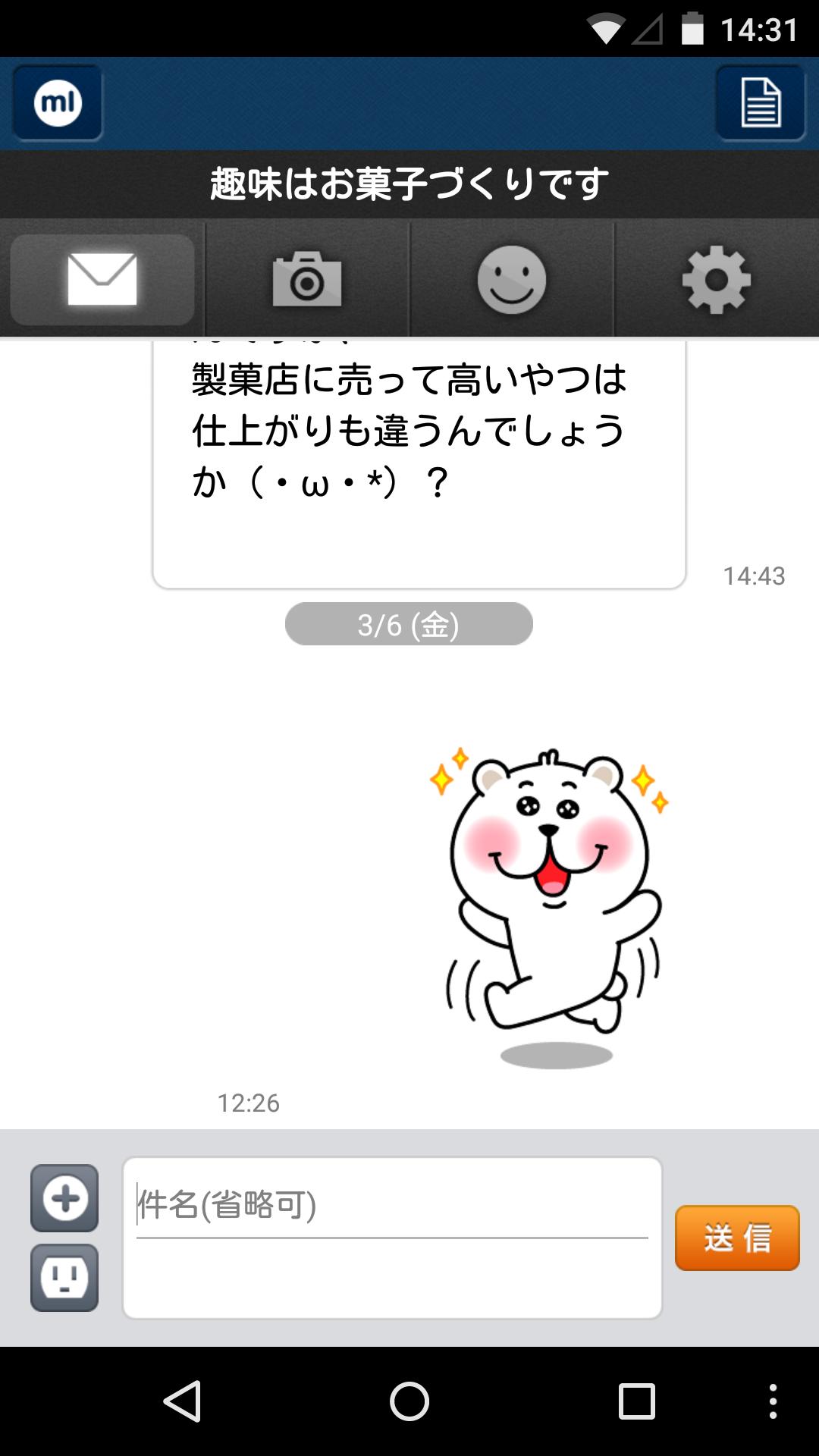The image size is (819, 1456).
Task: Go back with the system back button
Action: click(x=182, y=1400)
